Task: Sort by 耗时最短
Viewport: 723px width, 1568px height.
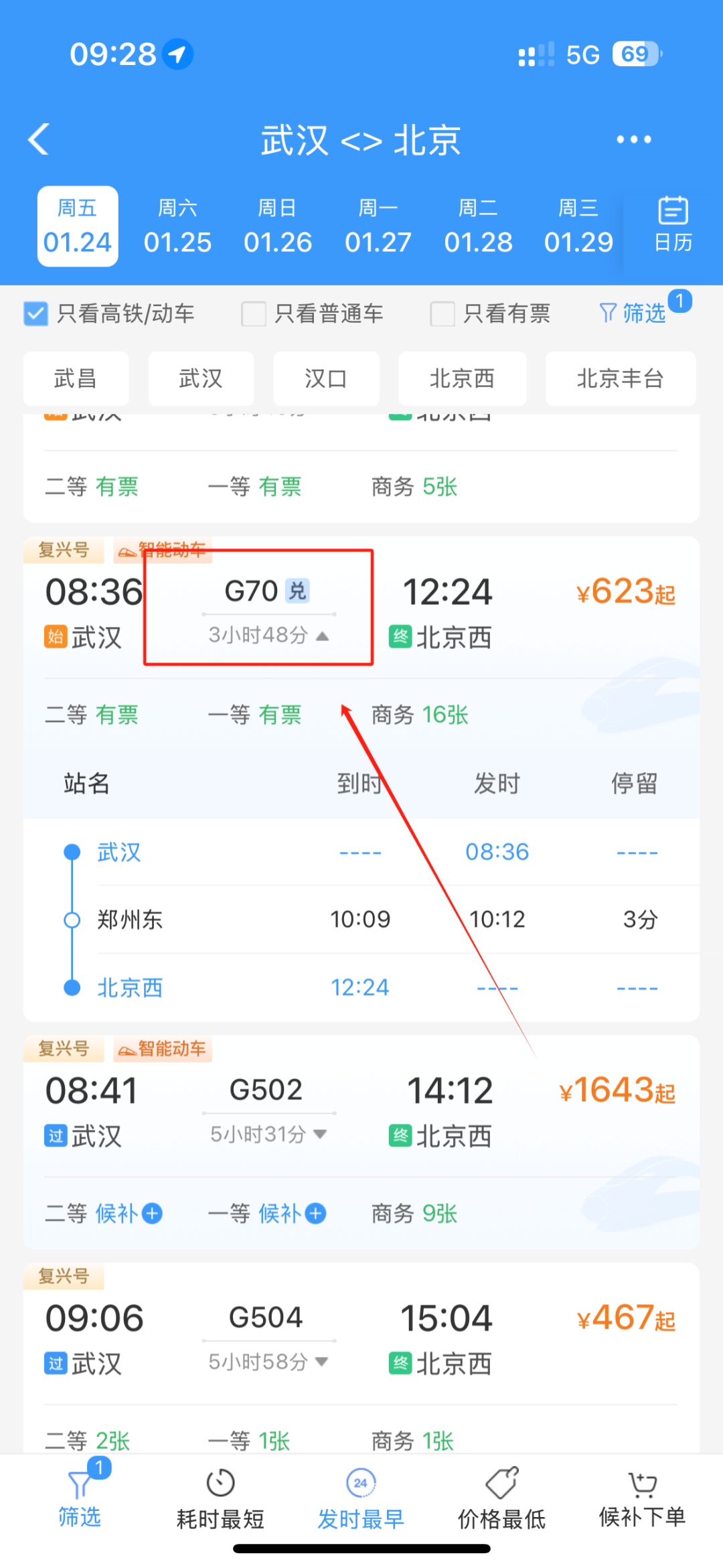Action: pyautogui.click(x=220, y=1500)
